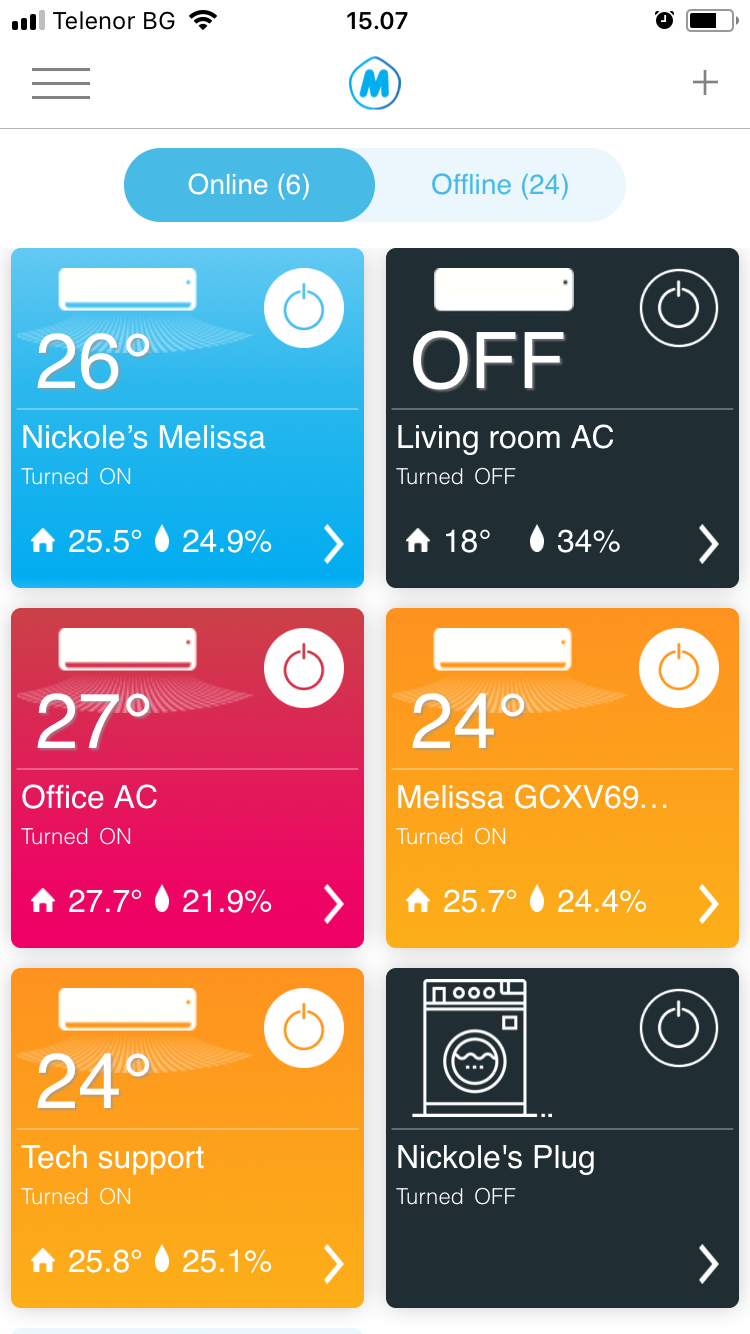Open Nickole's Melissa details chevron

334,544
